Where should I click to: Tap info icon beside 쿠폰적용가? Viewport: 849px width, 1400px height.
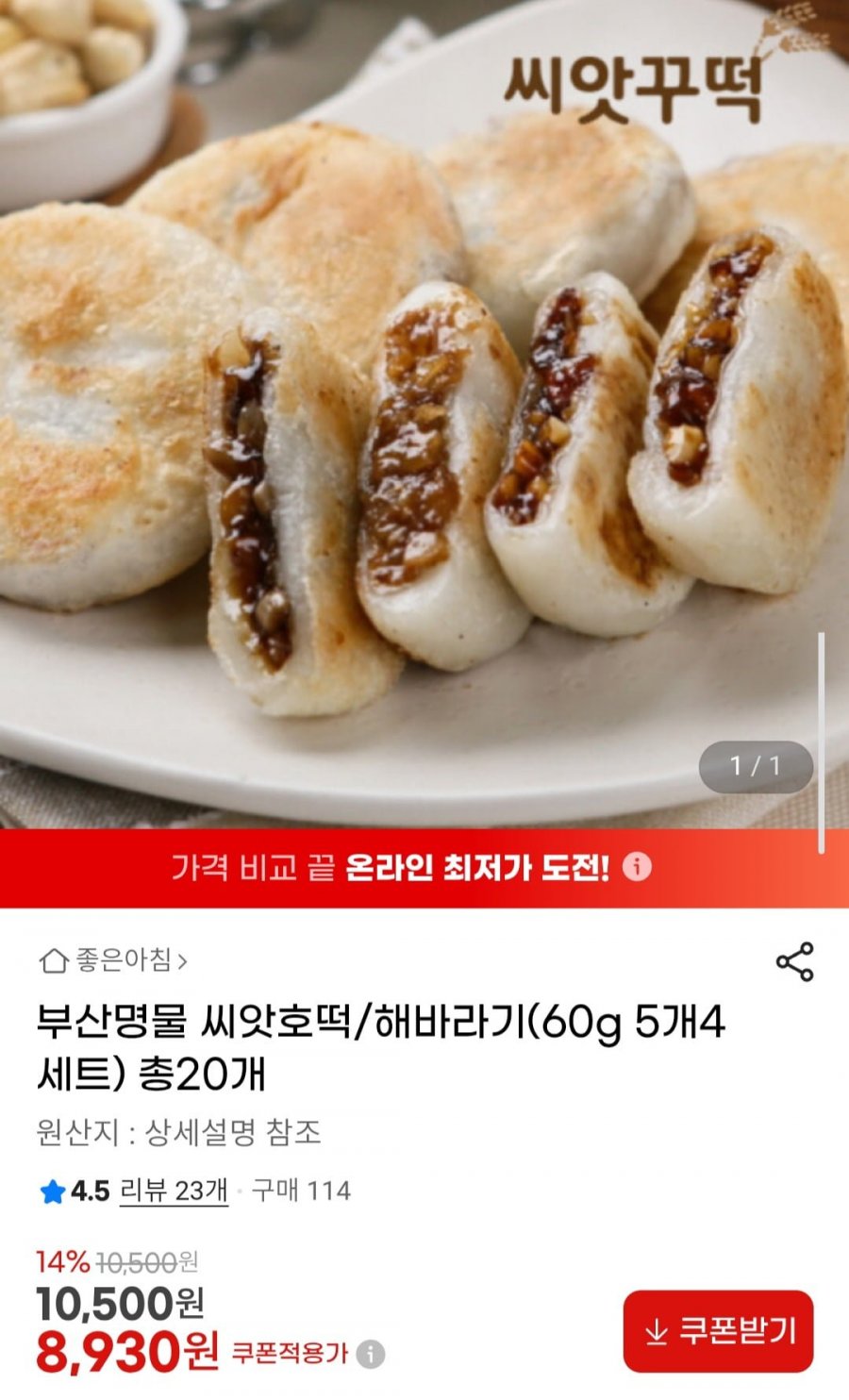coord(371,1354)
